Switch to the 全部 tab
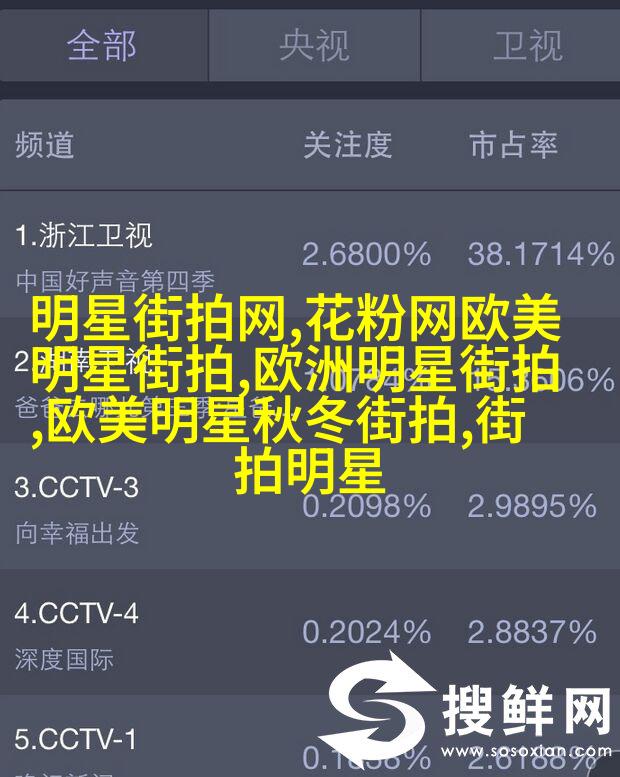 pyautogui.click(x=102, y=45)
